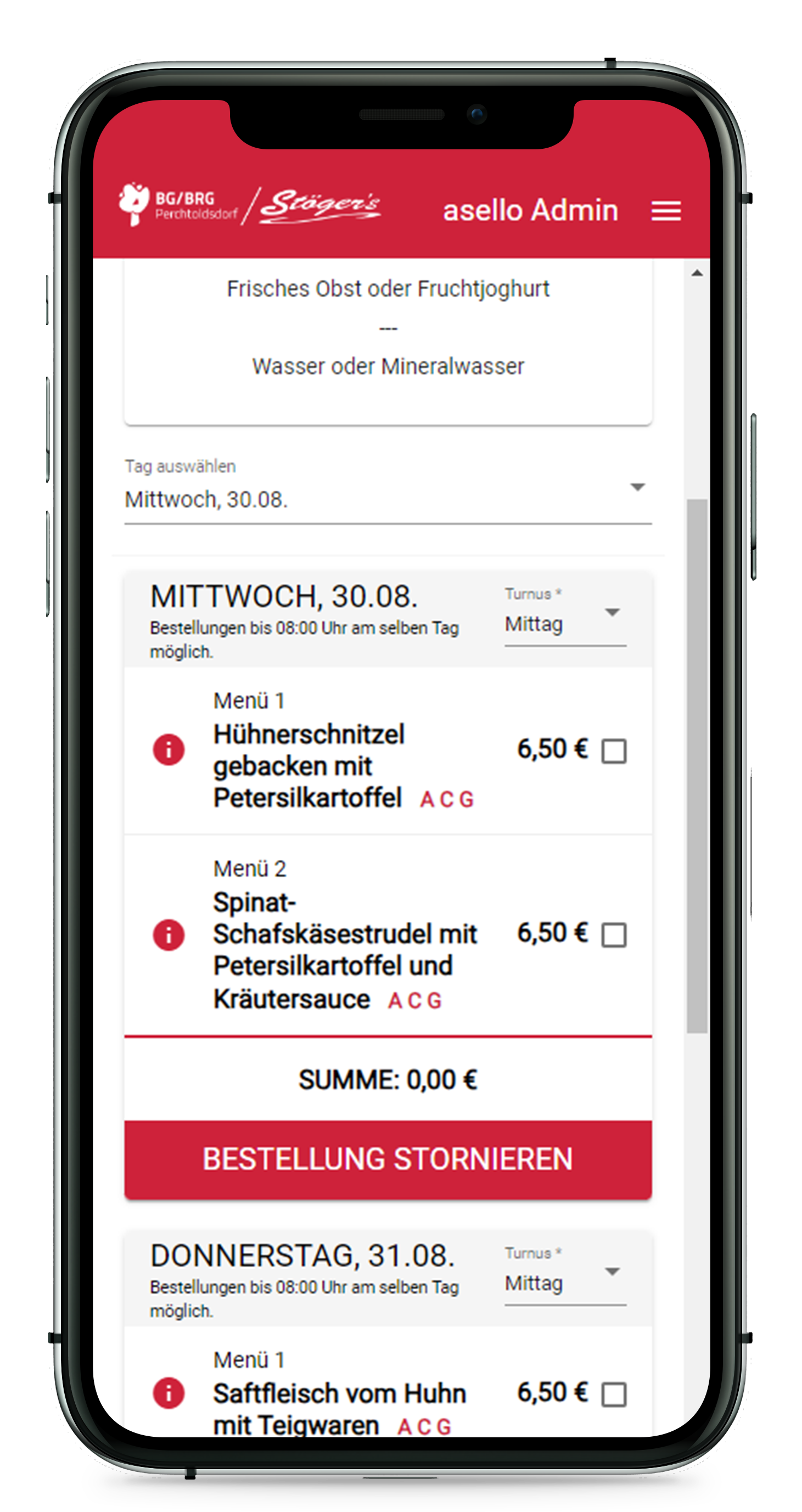Select the Spinat-Schafskäsestrudel Menü 2 checkbox
Viewport: 802px width, 1512px height.
pyautogui.click(x=614, y=934)
